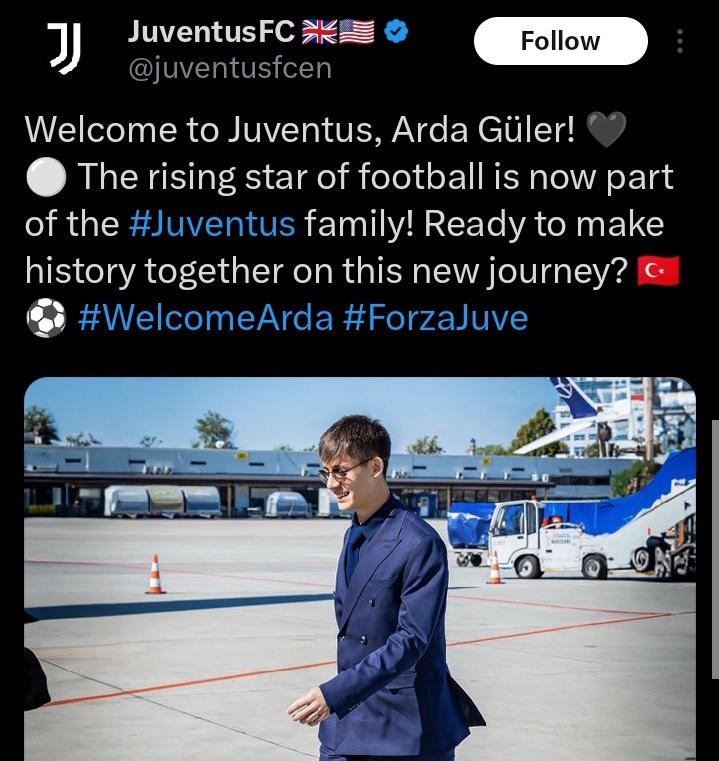Open the @juventusfcen handle

click(x=229, y=69)
